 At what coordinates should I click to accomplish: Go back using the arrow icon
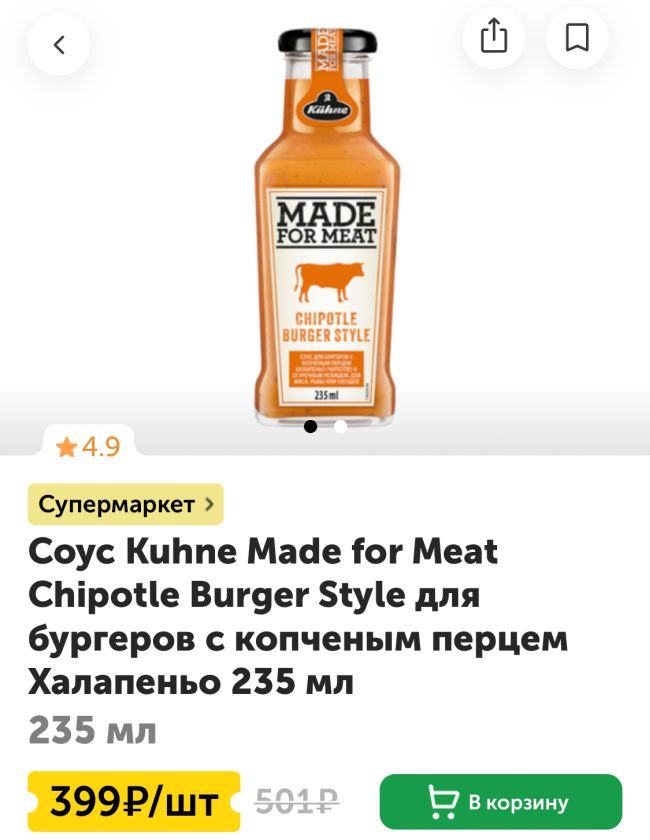click(59, 44)
